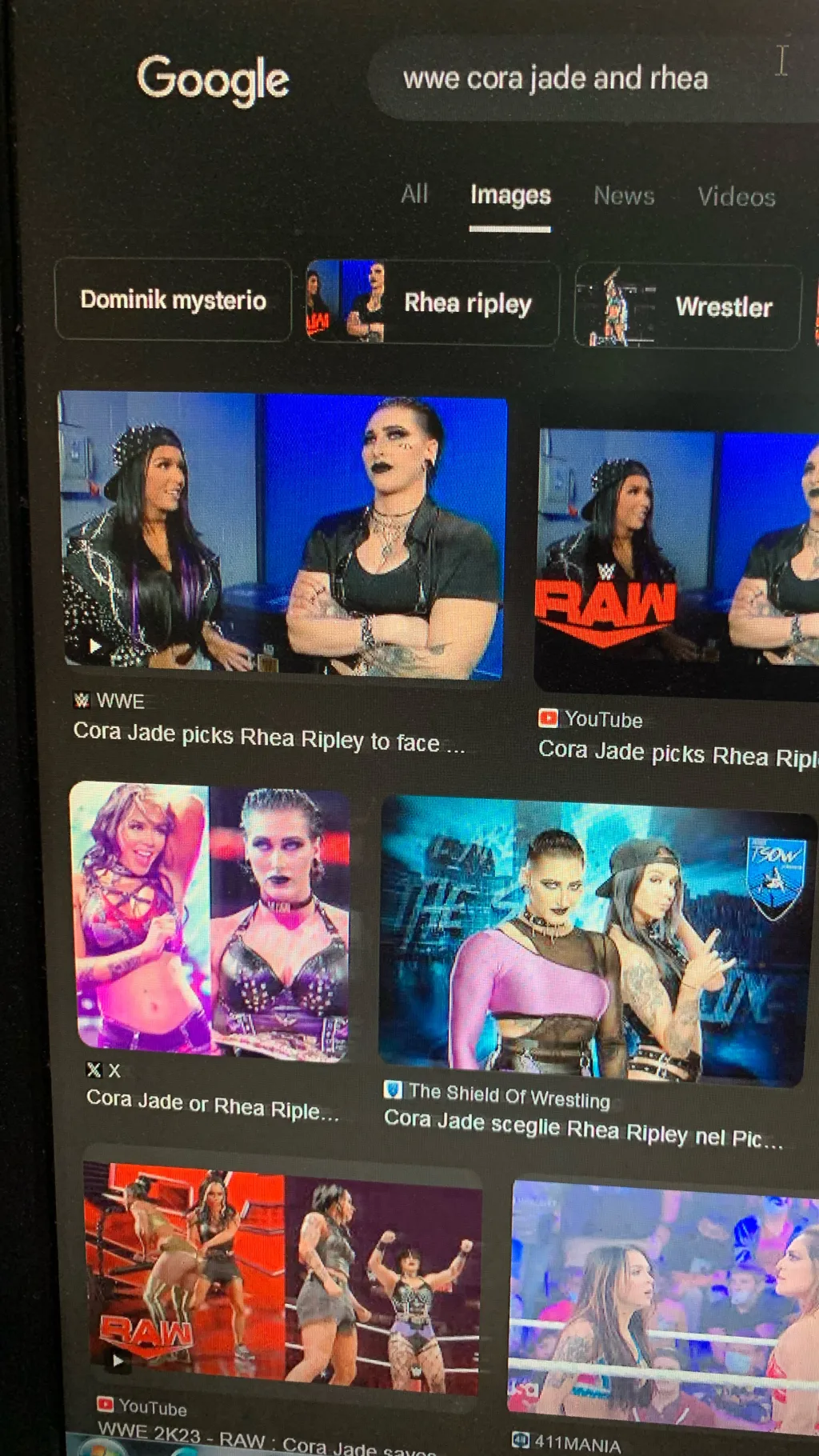Open the Images tab
The height and width of the screenshot is (1456, 819).
510,194
